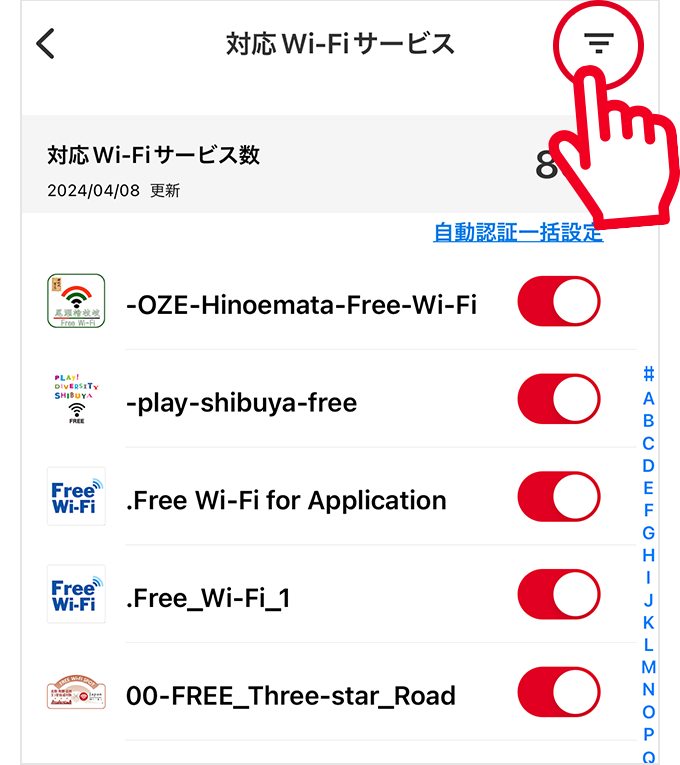
Task: Switch off .Free_Wi-Fi_1 auto-connect
Action: point(559,597)
